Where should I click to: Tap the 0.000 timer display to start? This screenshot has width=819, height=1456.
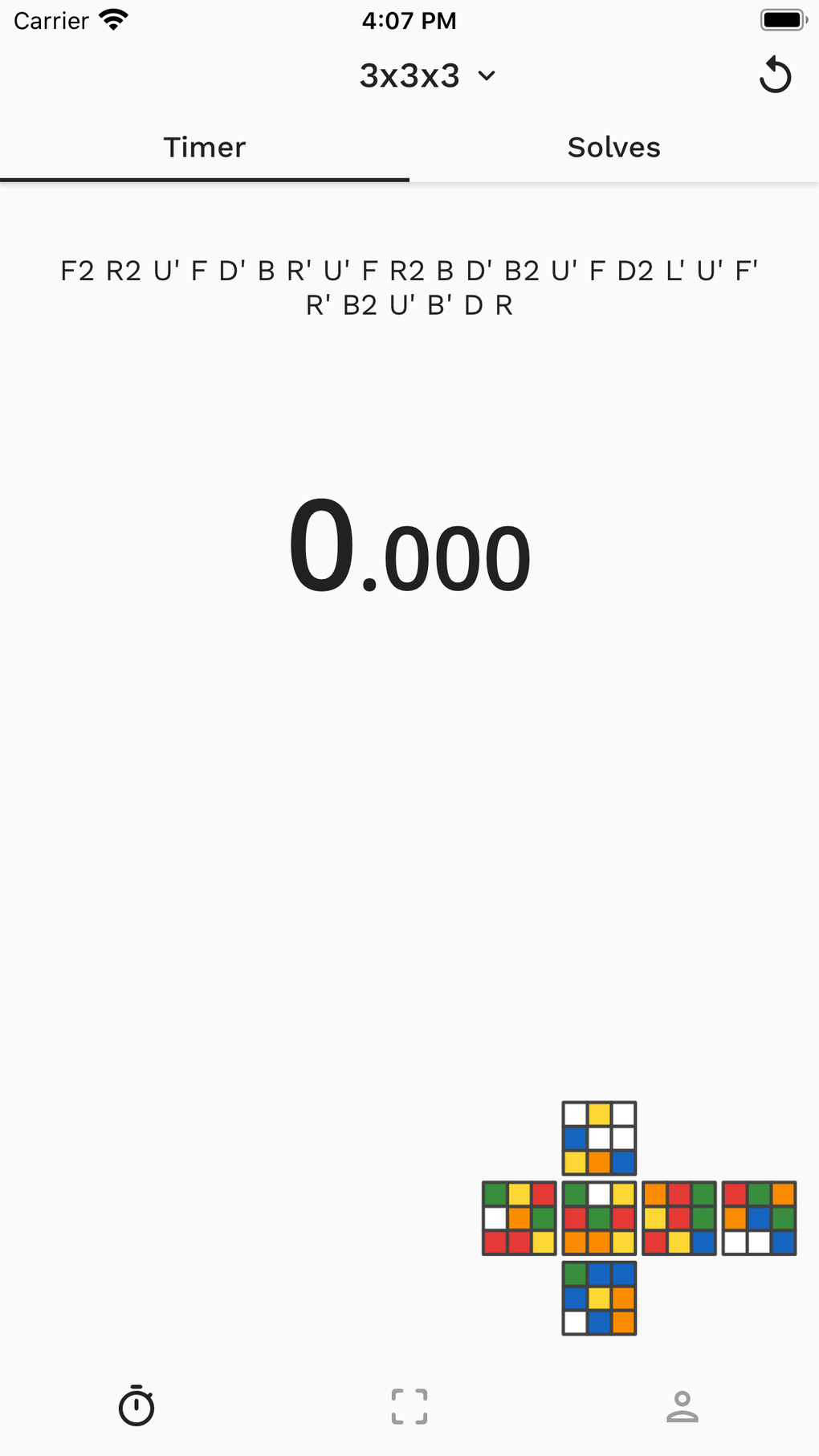point(411,548)
